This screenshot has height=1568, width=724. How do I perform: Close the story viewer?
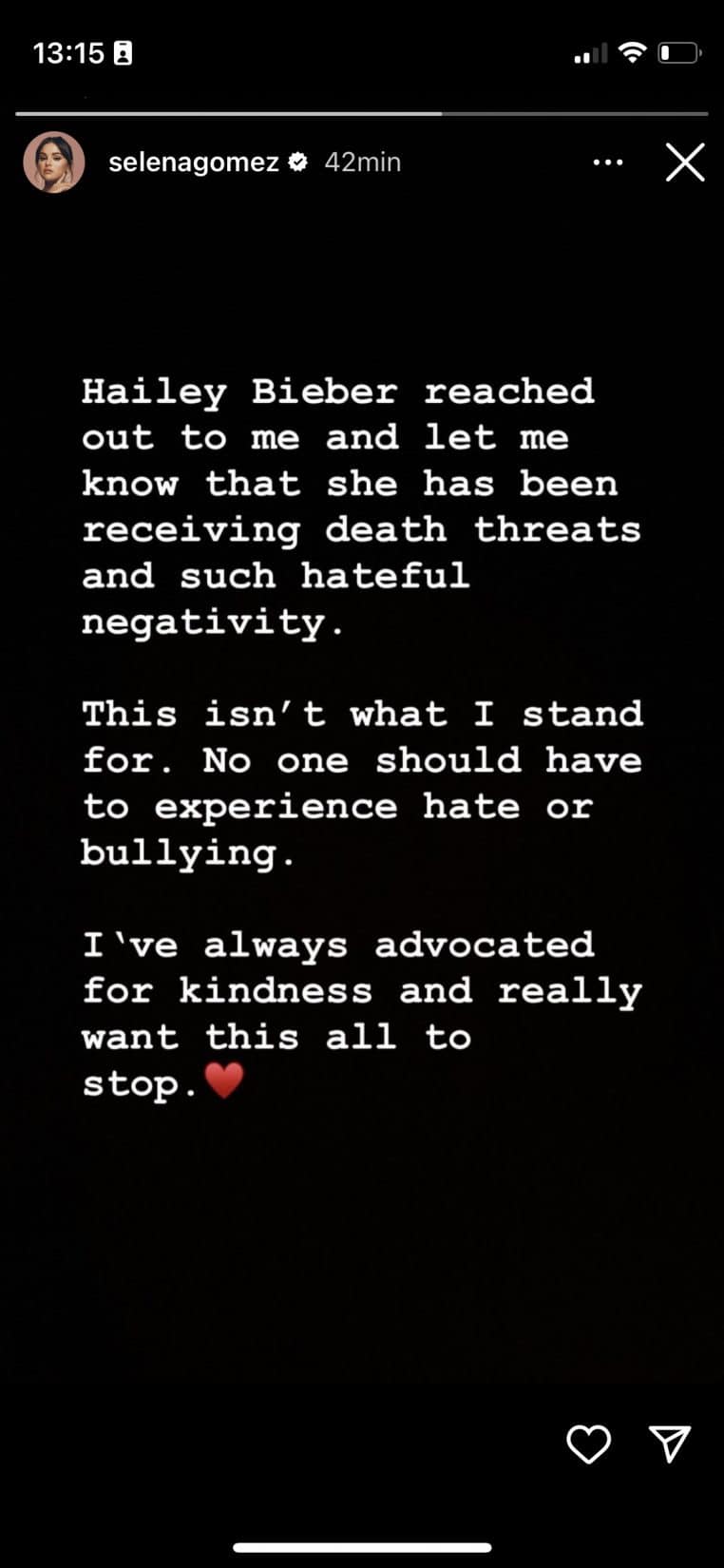(x=685, y=163)
